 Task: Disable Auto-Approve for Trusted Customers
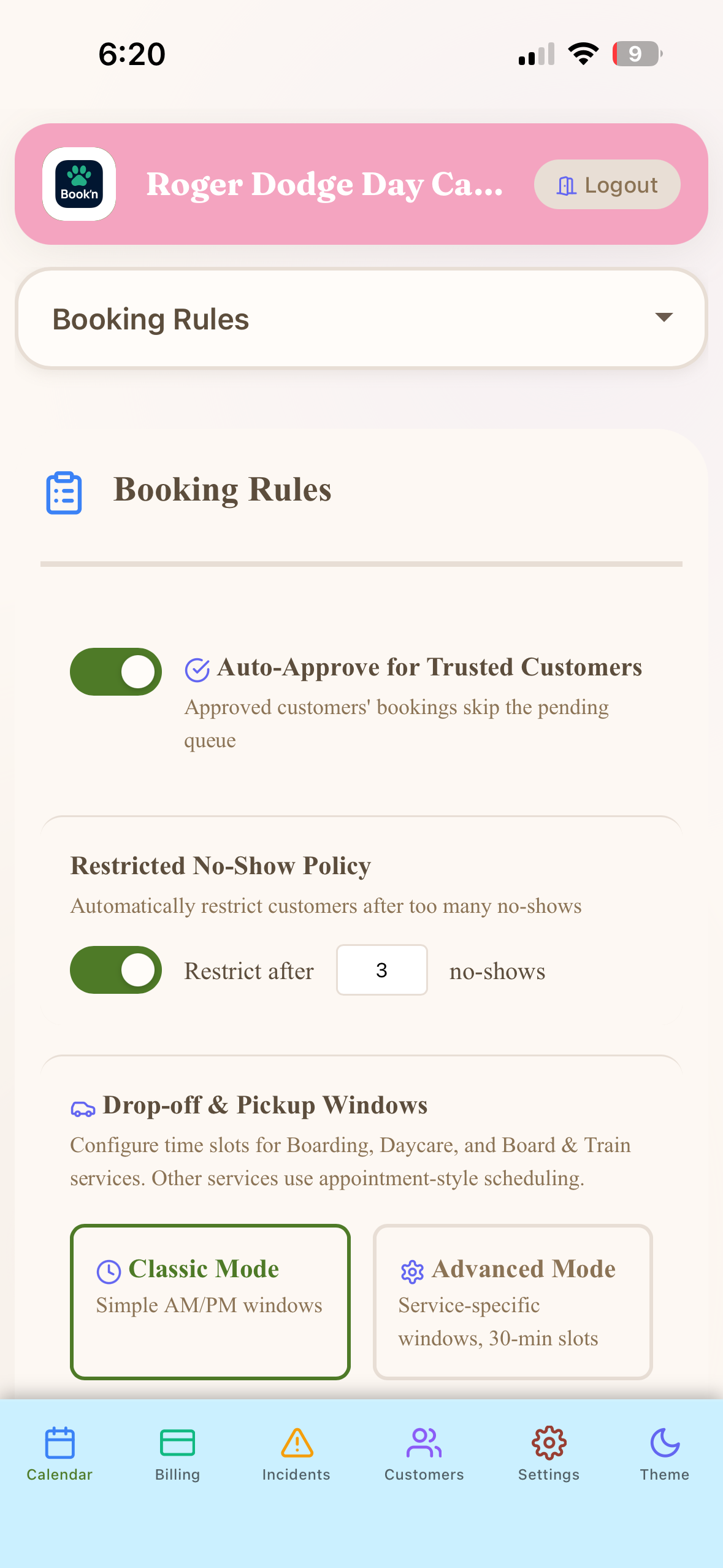pyautogui.click(x=116, y=672)
